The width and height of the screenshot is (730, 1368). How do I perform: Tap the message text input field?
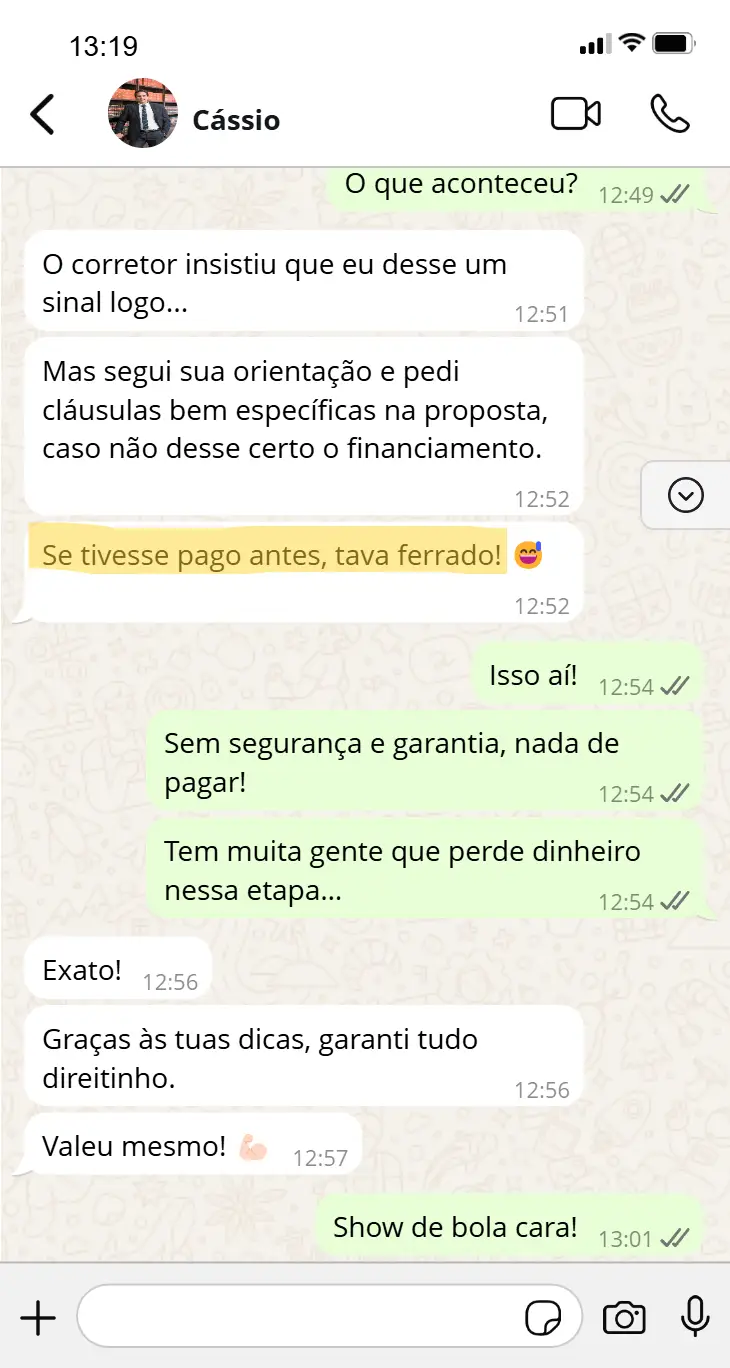[300, 1317]
